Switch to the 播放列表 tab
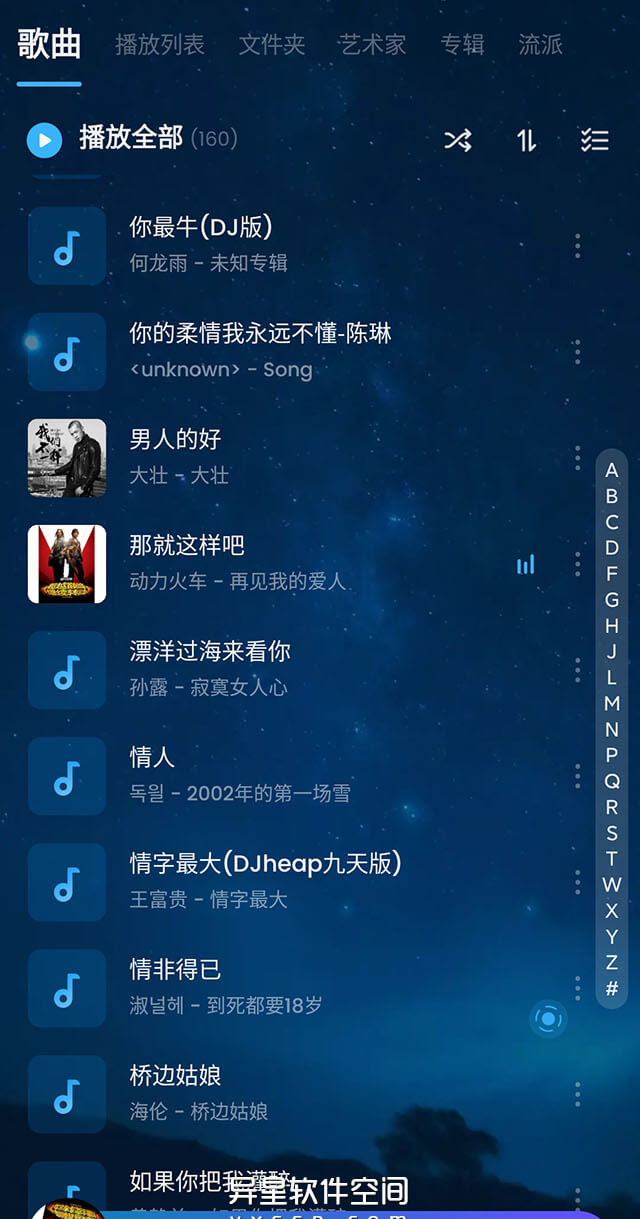The width and height of the screenshot is (640, 1219). 159,44
